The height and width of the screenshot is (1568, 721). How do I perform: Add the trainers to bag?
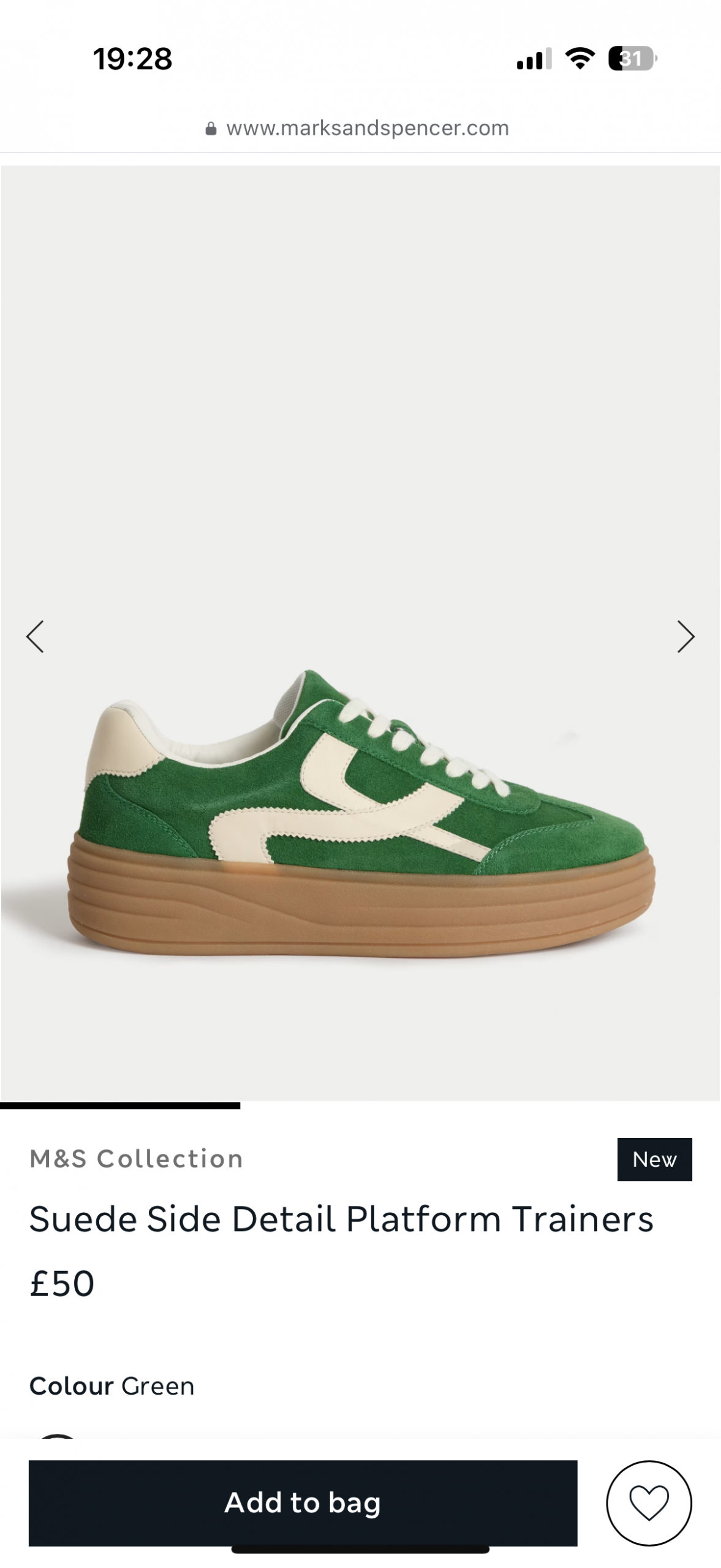coord(303,1502)
